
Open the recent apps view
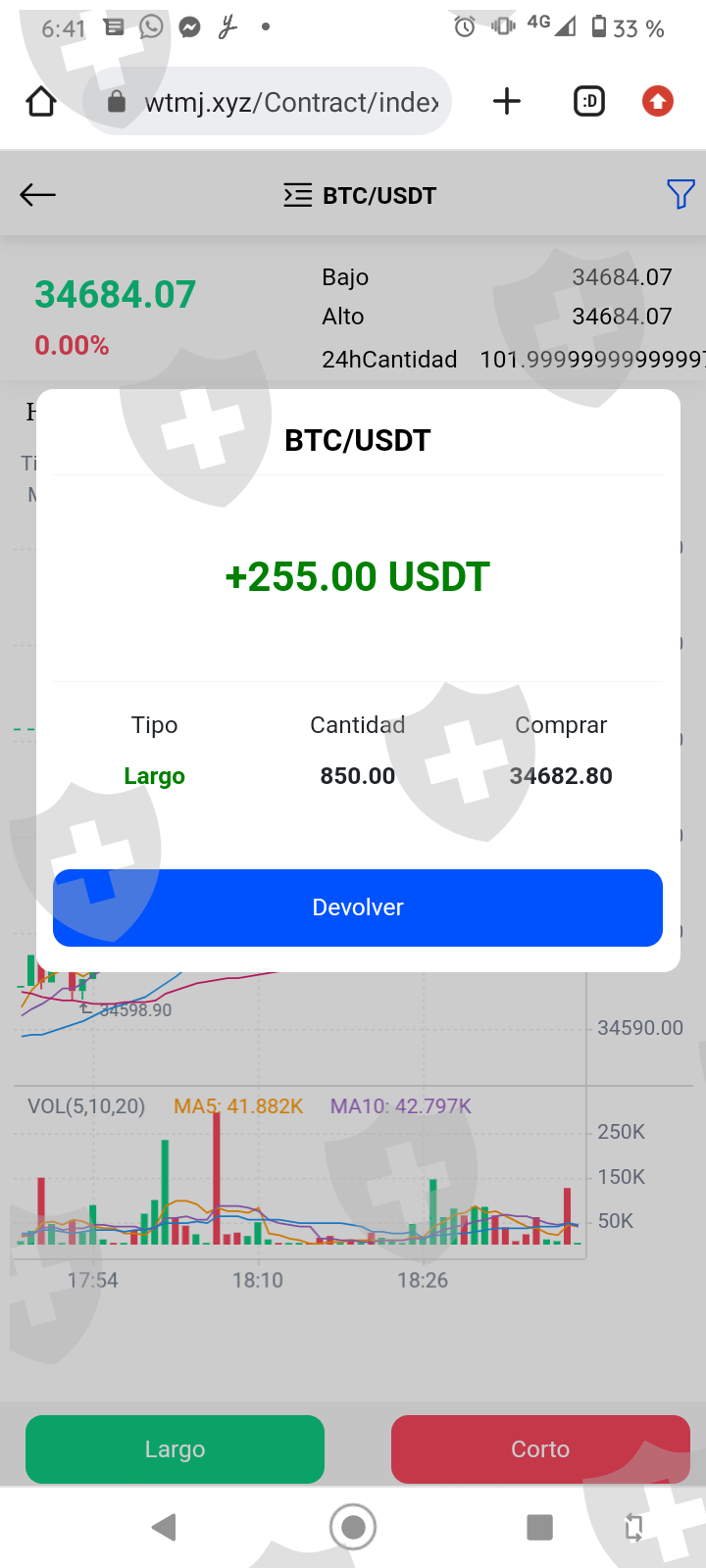pyautogui.click(x=539, y=1527)
